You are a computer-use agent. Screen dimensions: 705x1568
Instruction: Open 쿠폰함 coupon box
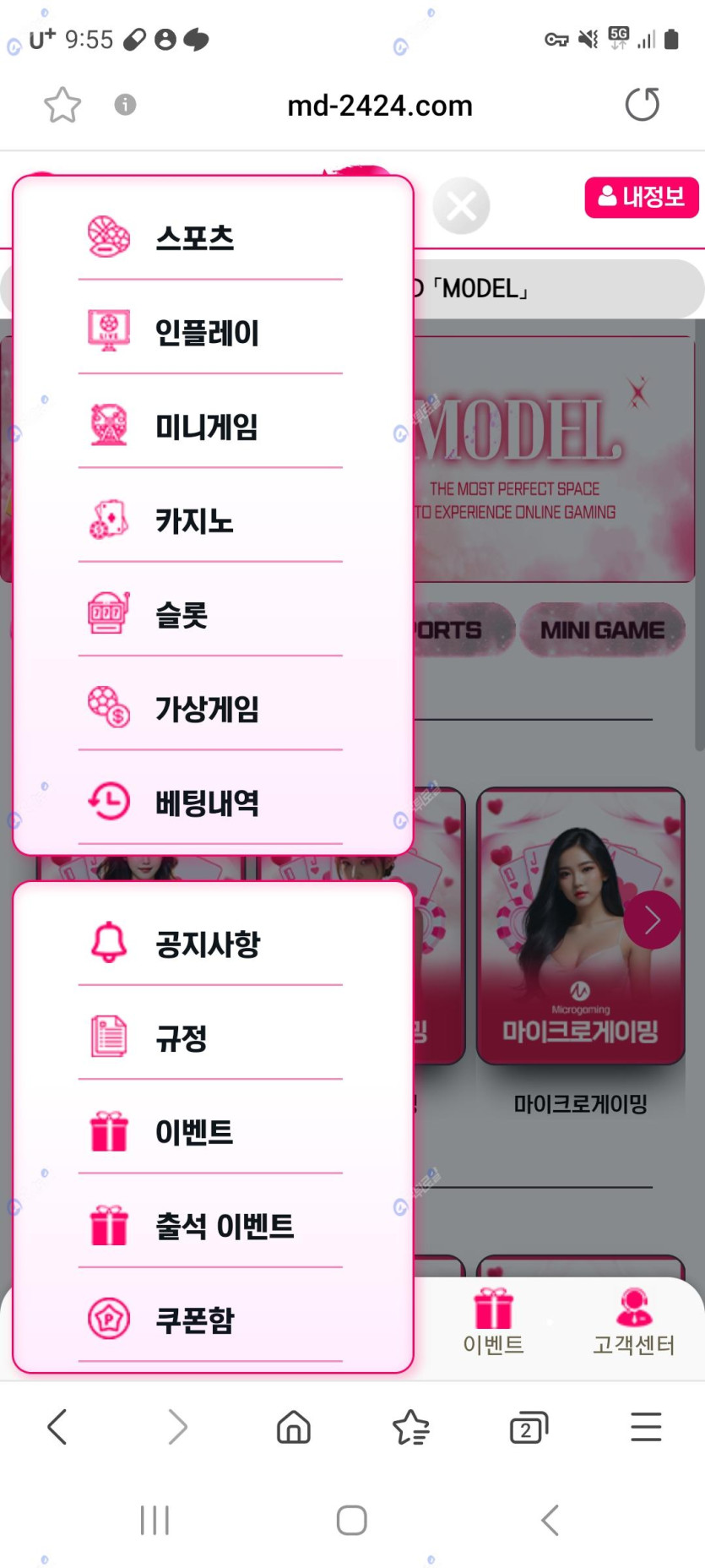pyautogui.click(x=194, y=1319)
